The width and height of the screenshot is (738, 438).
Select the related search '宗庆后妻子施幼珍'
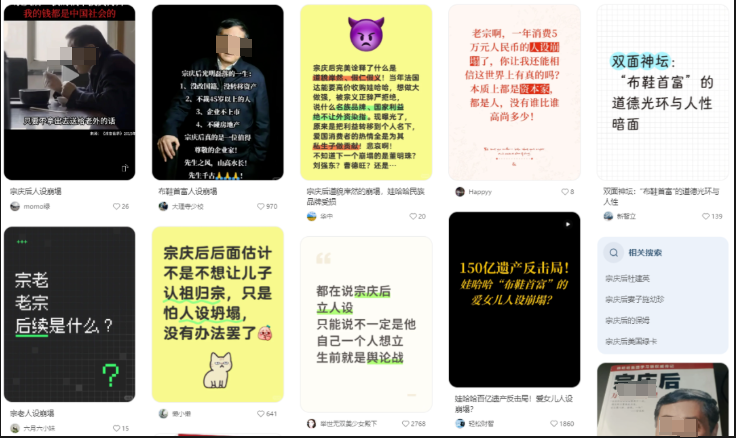[x=633, y=299]
